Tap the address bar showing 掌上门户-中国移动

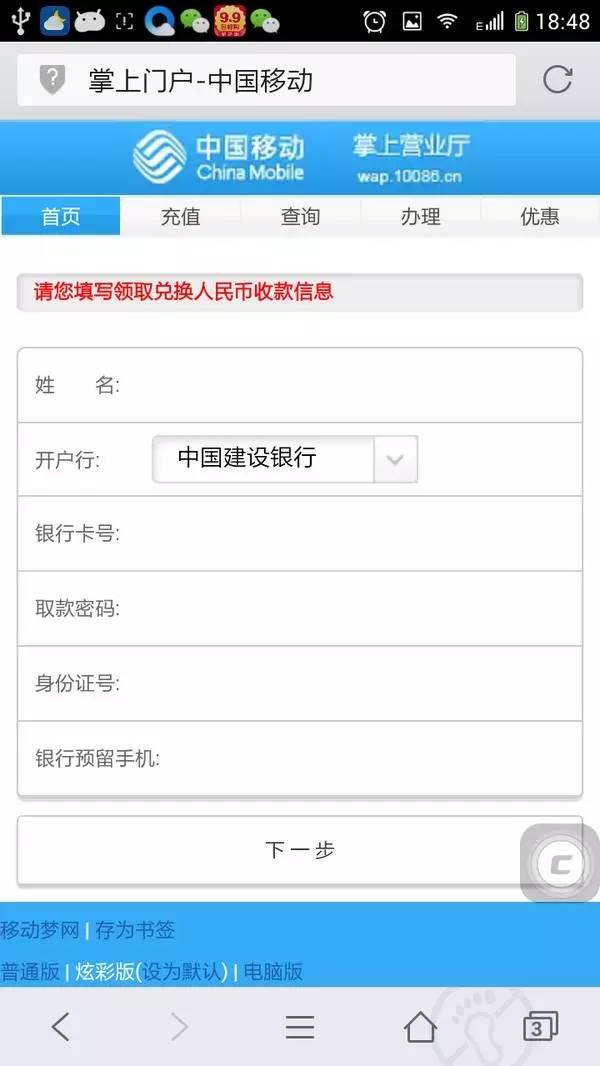point(266,80)
